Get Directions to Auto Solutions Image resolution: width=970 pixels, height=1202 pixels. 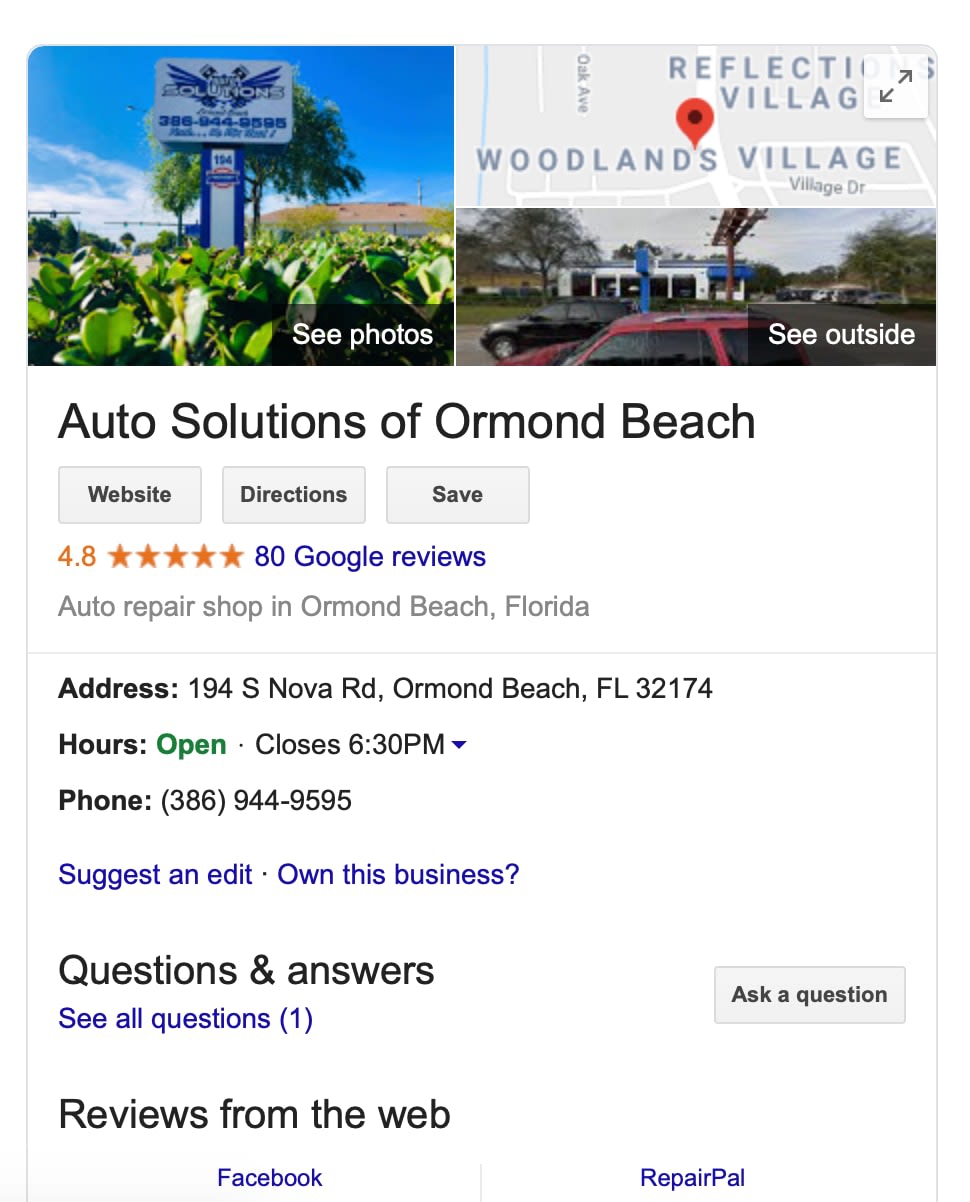293,494
